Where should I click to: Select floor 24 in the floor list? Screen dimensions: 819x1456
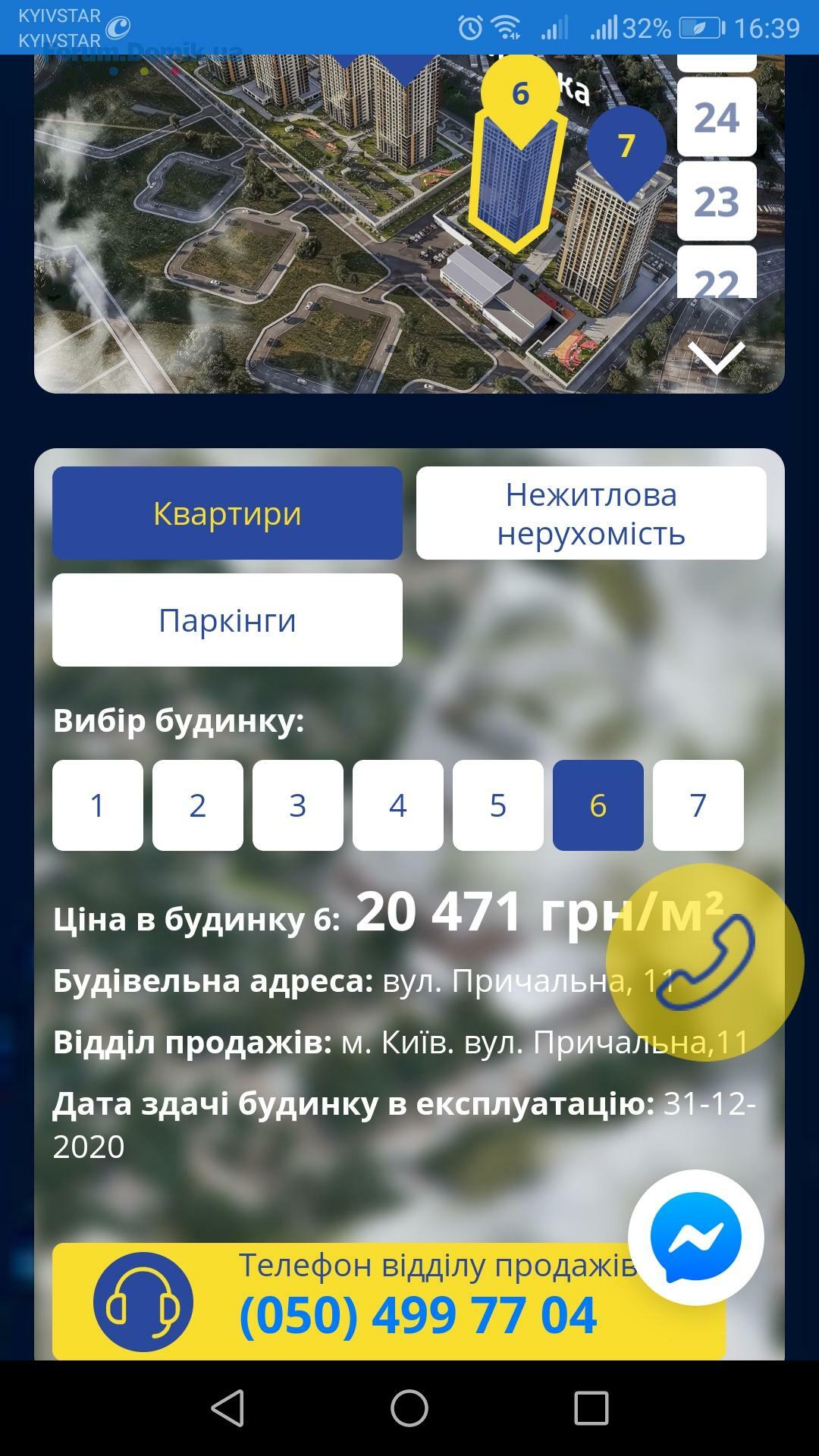(x=716, y=118)
